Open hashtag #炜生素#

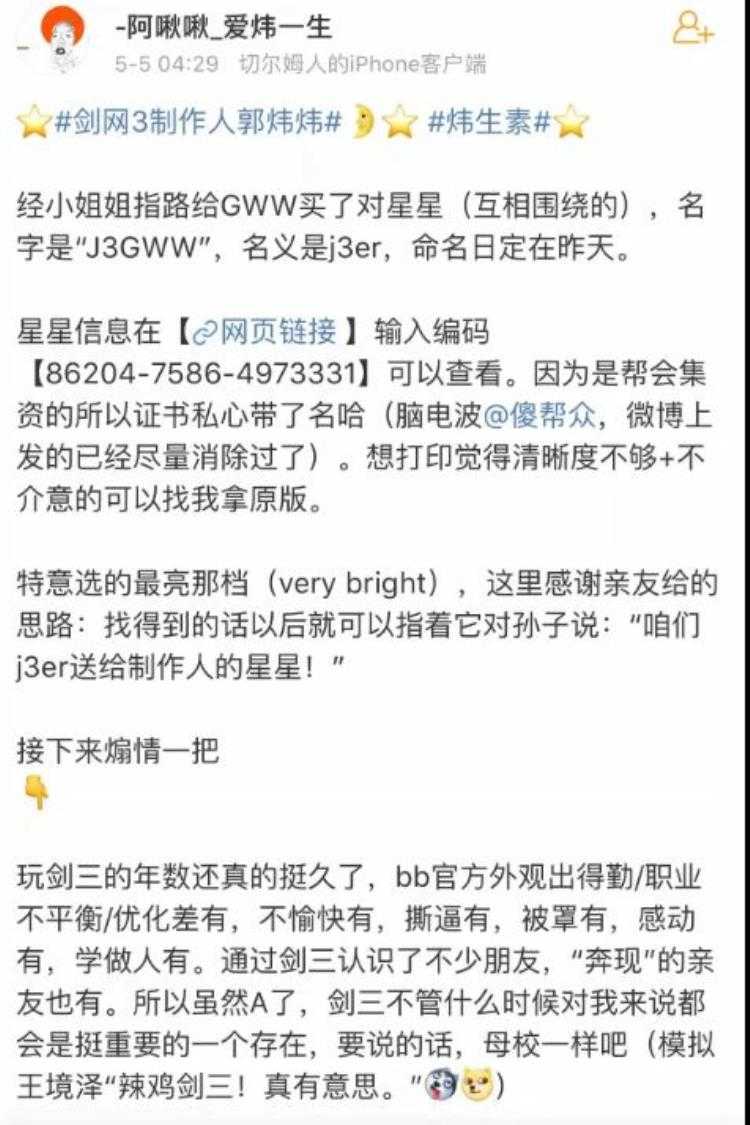tap(488, 123)
